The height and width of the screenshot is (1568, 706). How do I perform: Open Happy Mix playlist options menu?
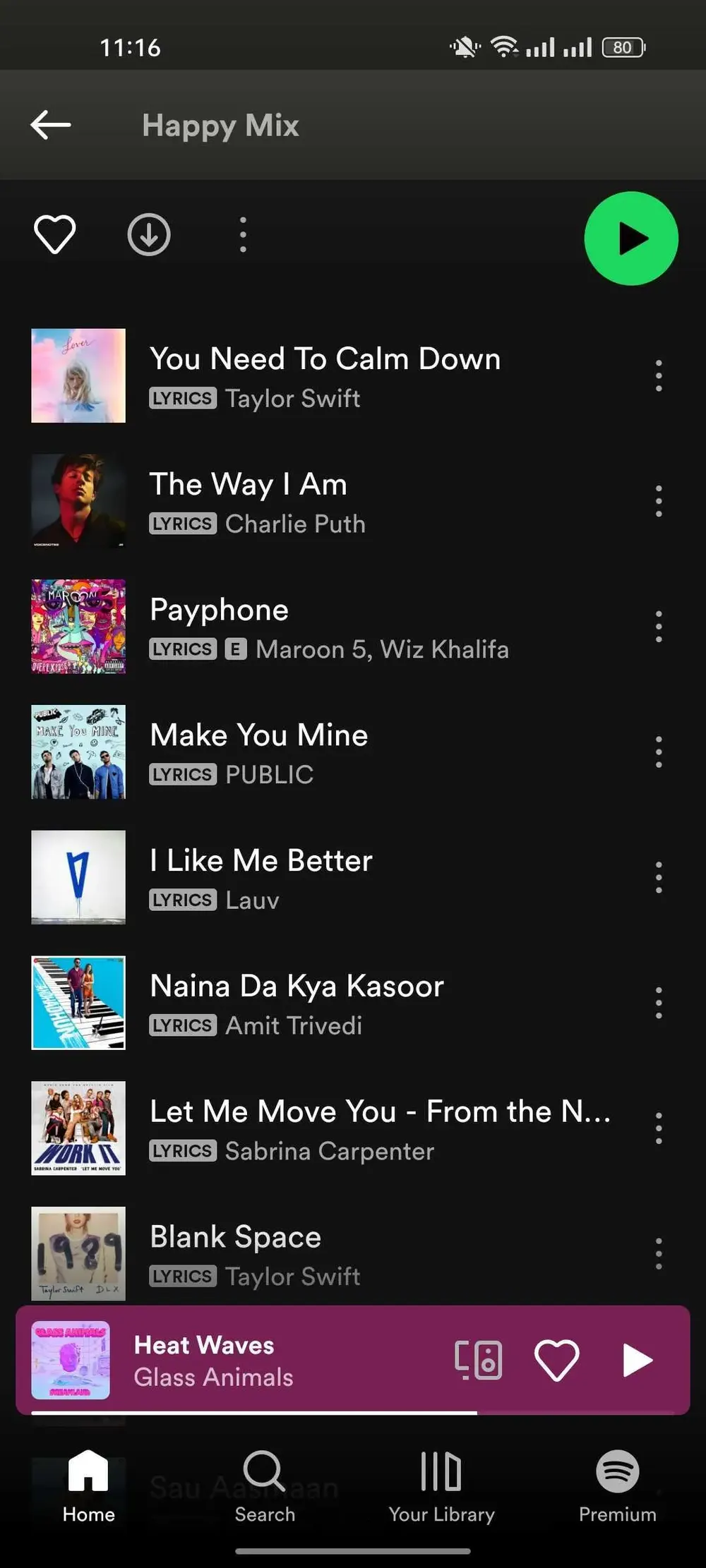(243, 234)
